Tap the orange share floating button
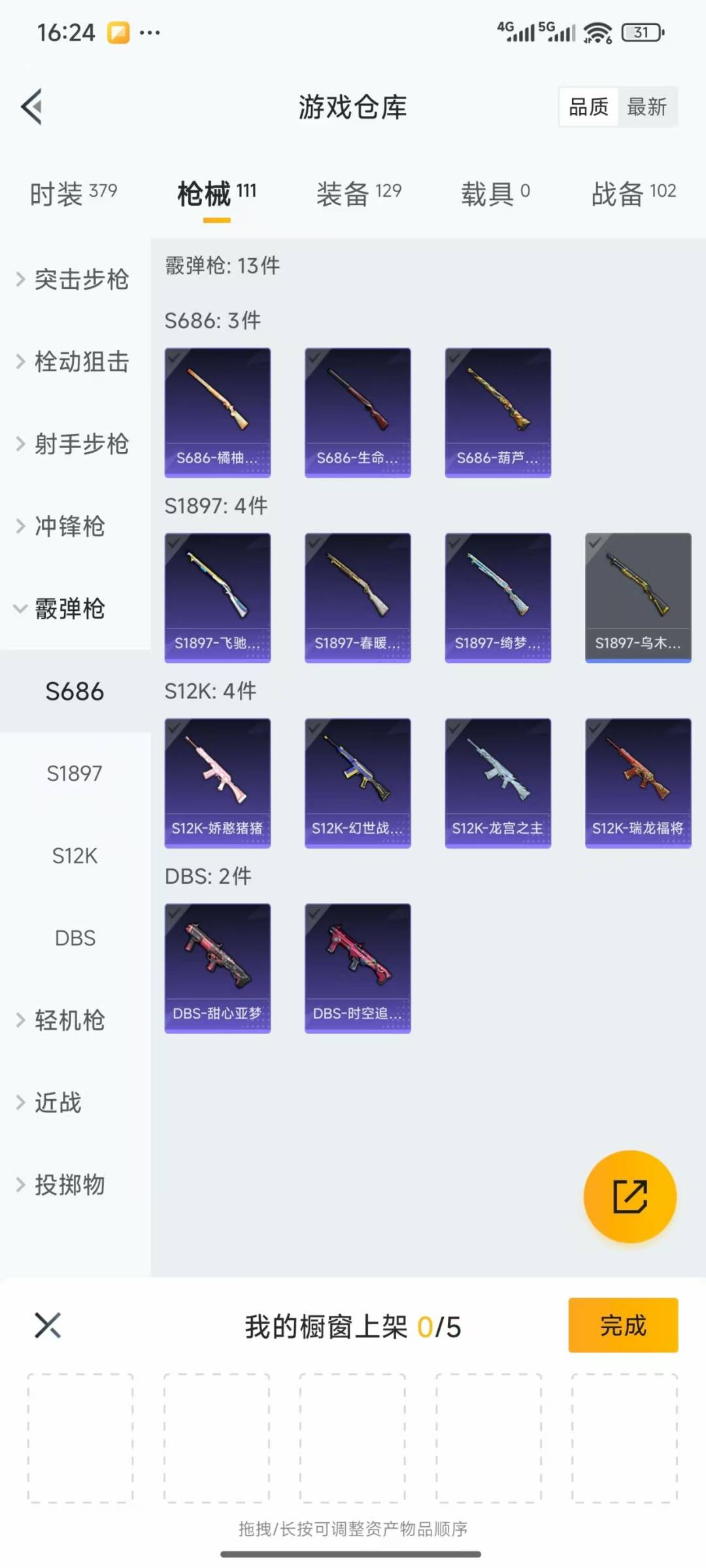Image resolution: width=706 pixels, height=1568 pixels. pos(630,1196)
